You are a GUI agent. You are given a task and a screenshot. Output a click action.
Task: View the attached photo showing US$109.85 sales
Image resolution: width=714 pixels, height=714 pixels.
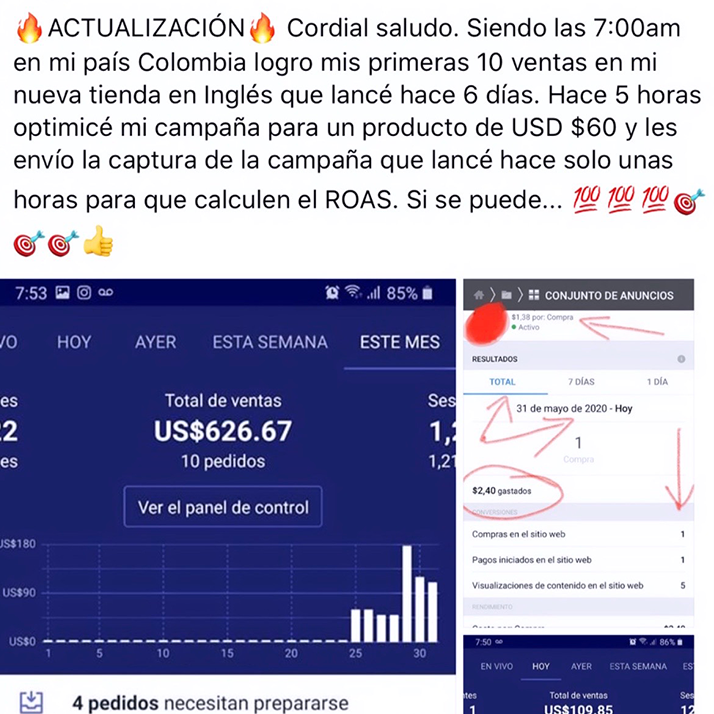pos(586,675)
